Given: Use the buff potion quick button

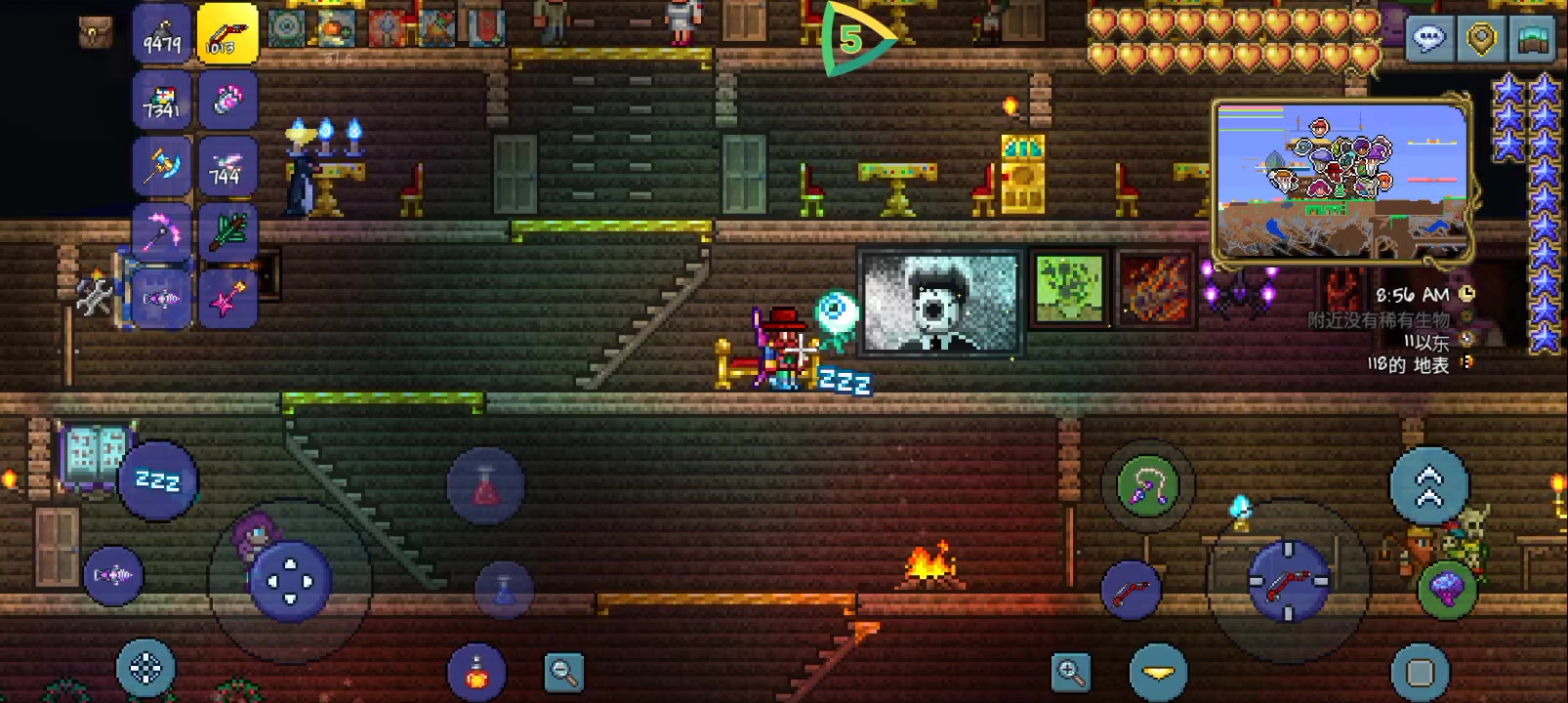Looking at the screenshot, I should pos(476,672).
